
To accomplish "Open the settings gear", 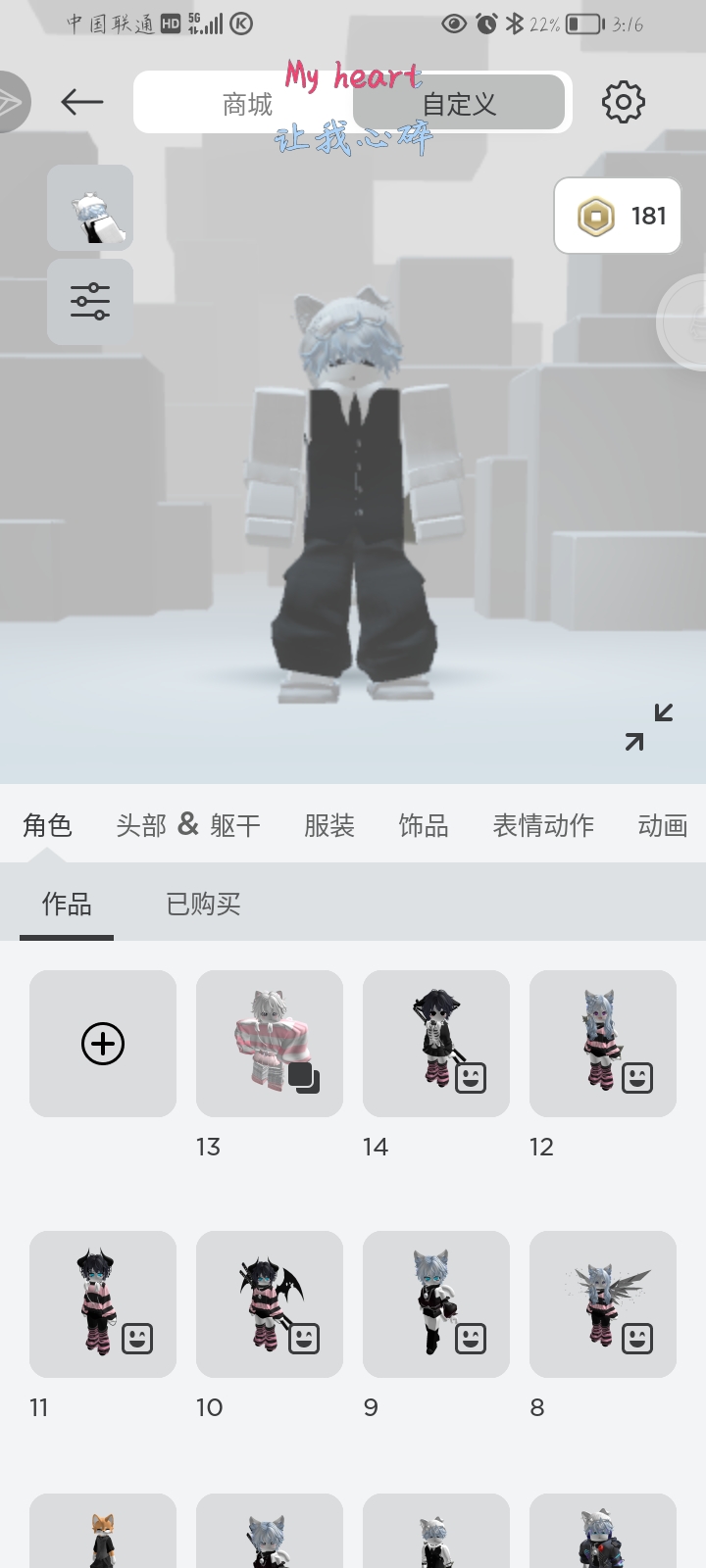I will pos(624,102).
